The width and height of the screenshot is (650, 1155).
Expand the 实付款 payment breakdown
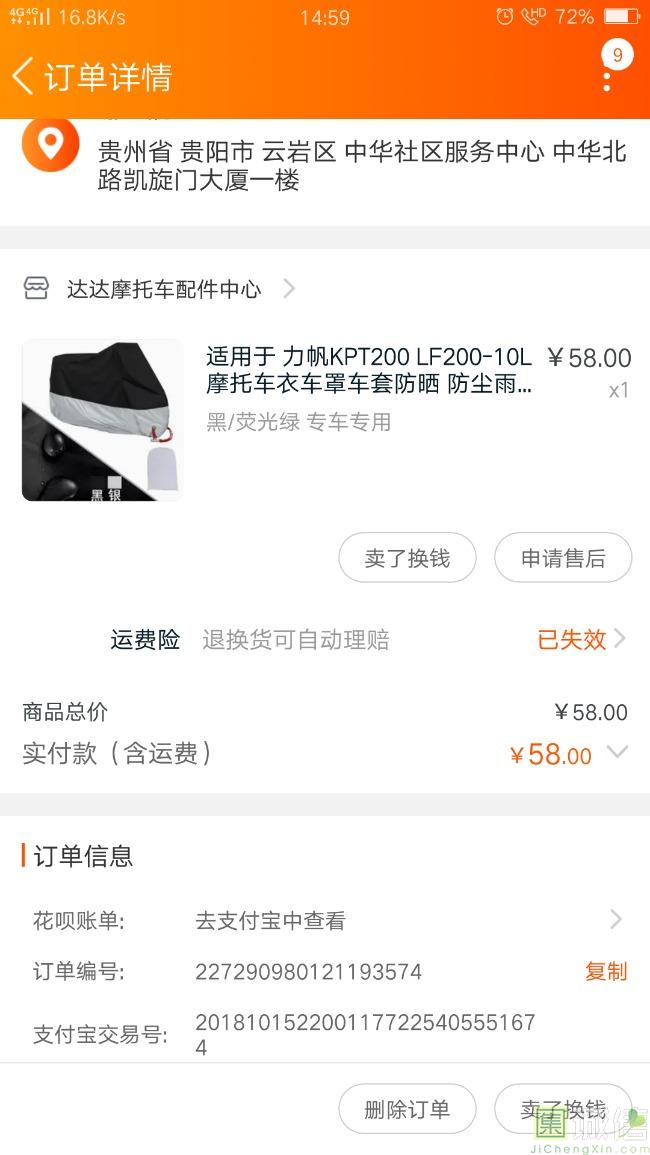618,753
